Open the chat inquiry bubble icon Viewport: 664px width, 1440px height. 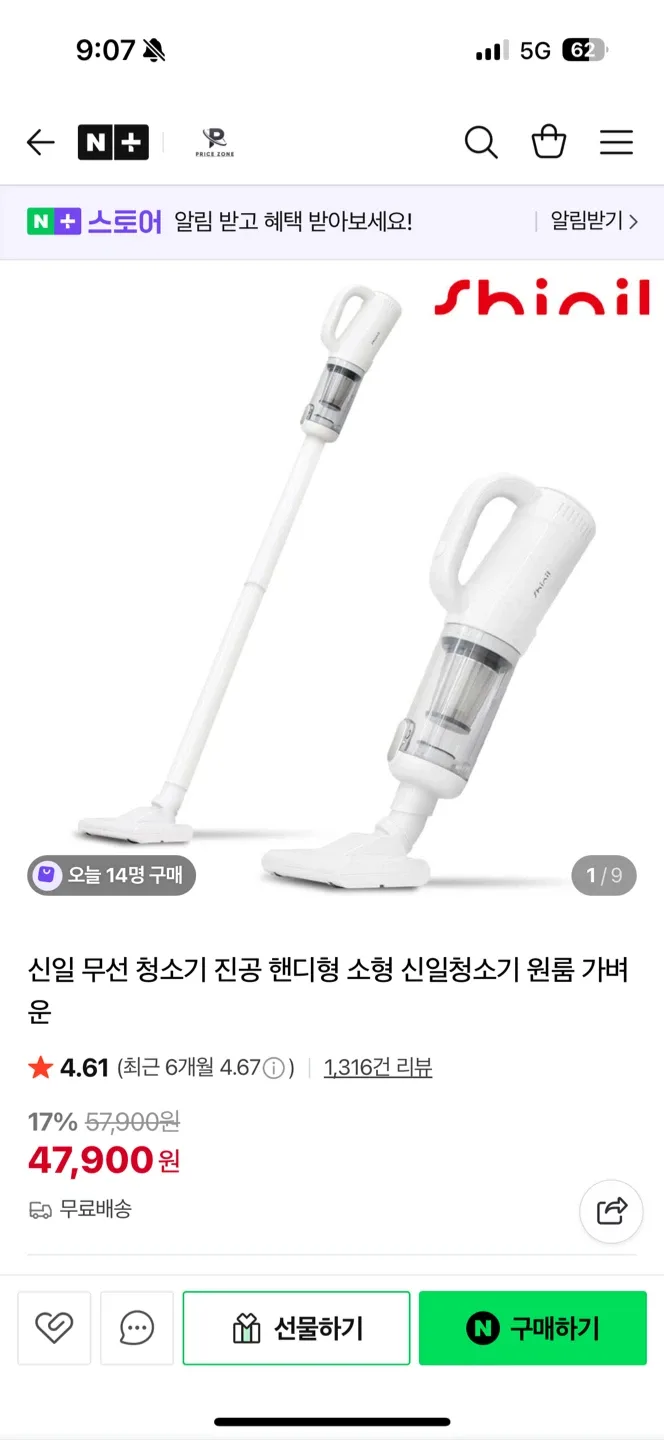coord(137,1328)
